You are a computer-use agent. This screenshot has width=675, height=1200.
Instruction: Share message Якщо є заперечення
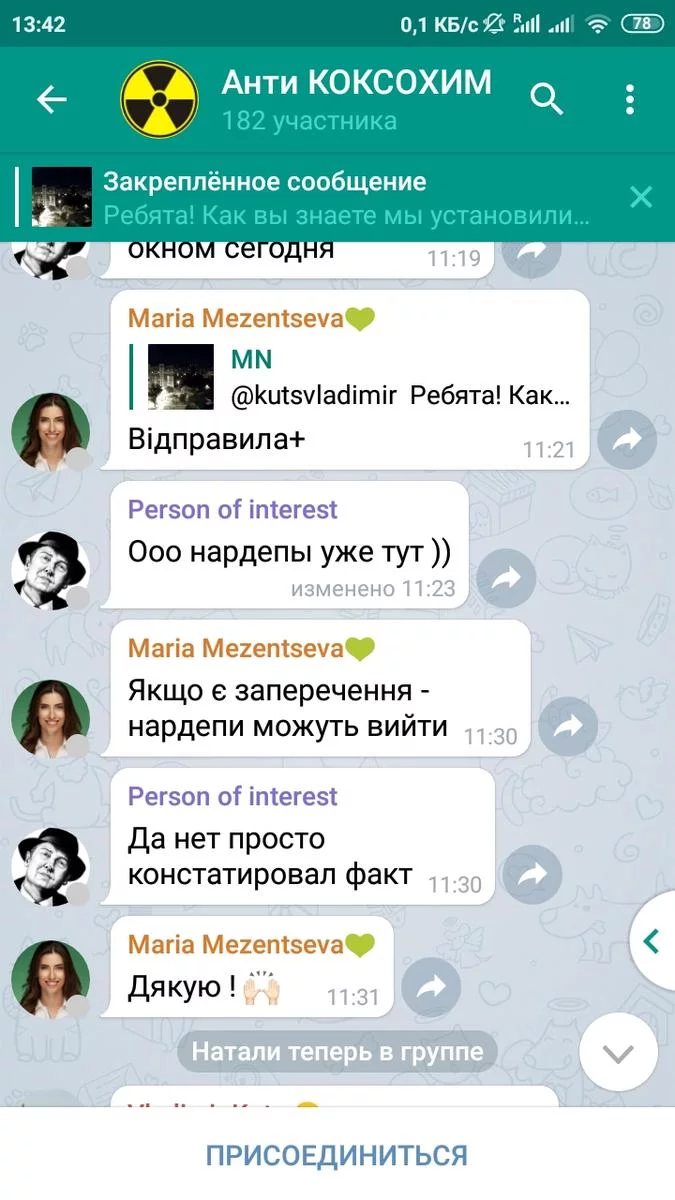tap(568, 726)
